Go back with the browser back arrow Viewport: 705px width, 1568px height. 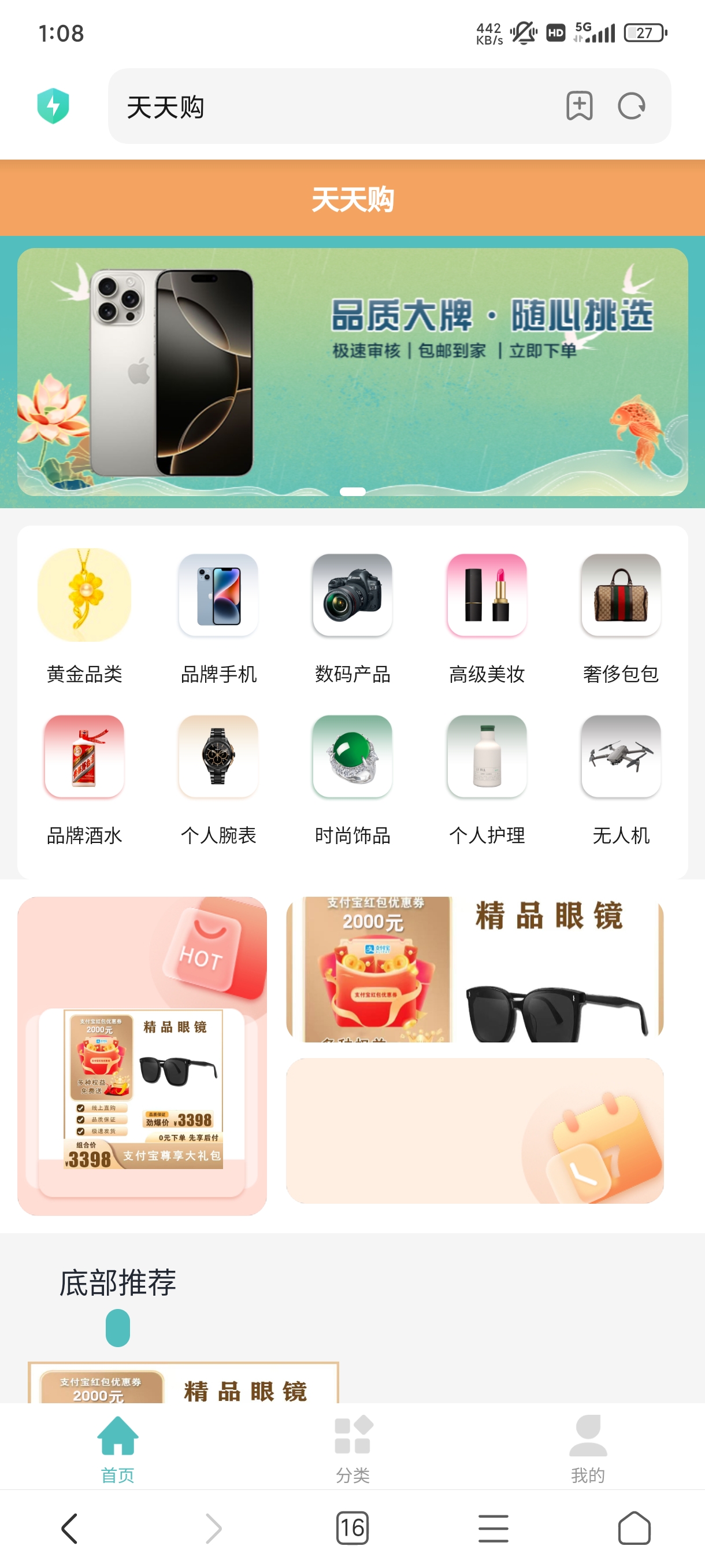[70, 1528]
